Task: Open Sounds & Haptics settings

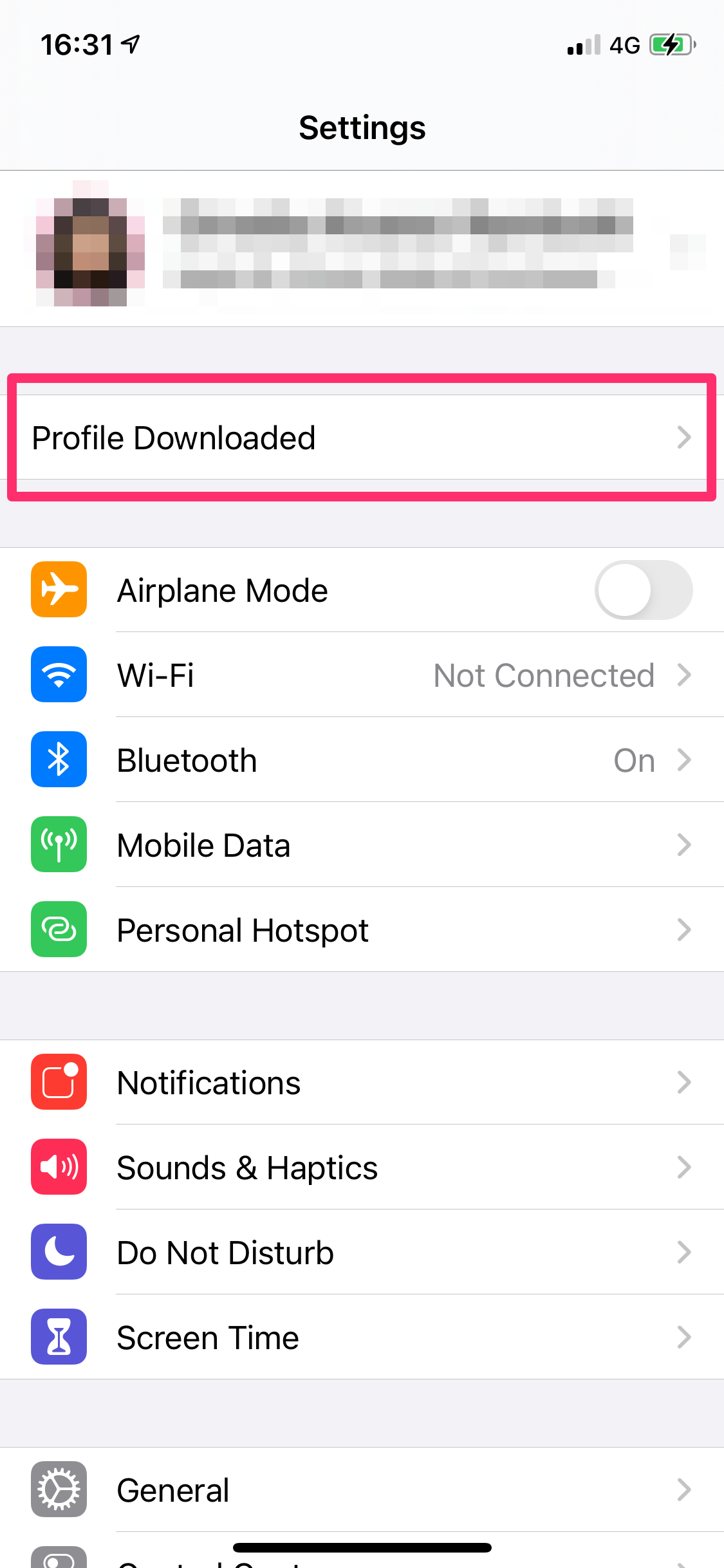Action: [360, 1167]
